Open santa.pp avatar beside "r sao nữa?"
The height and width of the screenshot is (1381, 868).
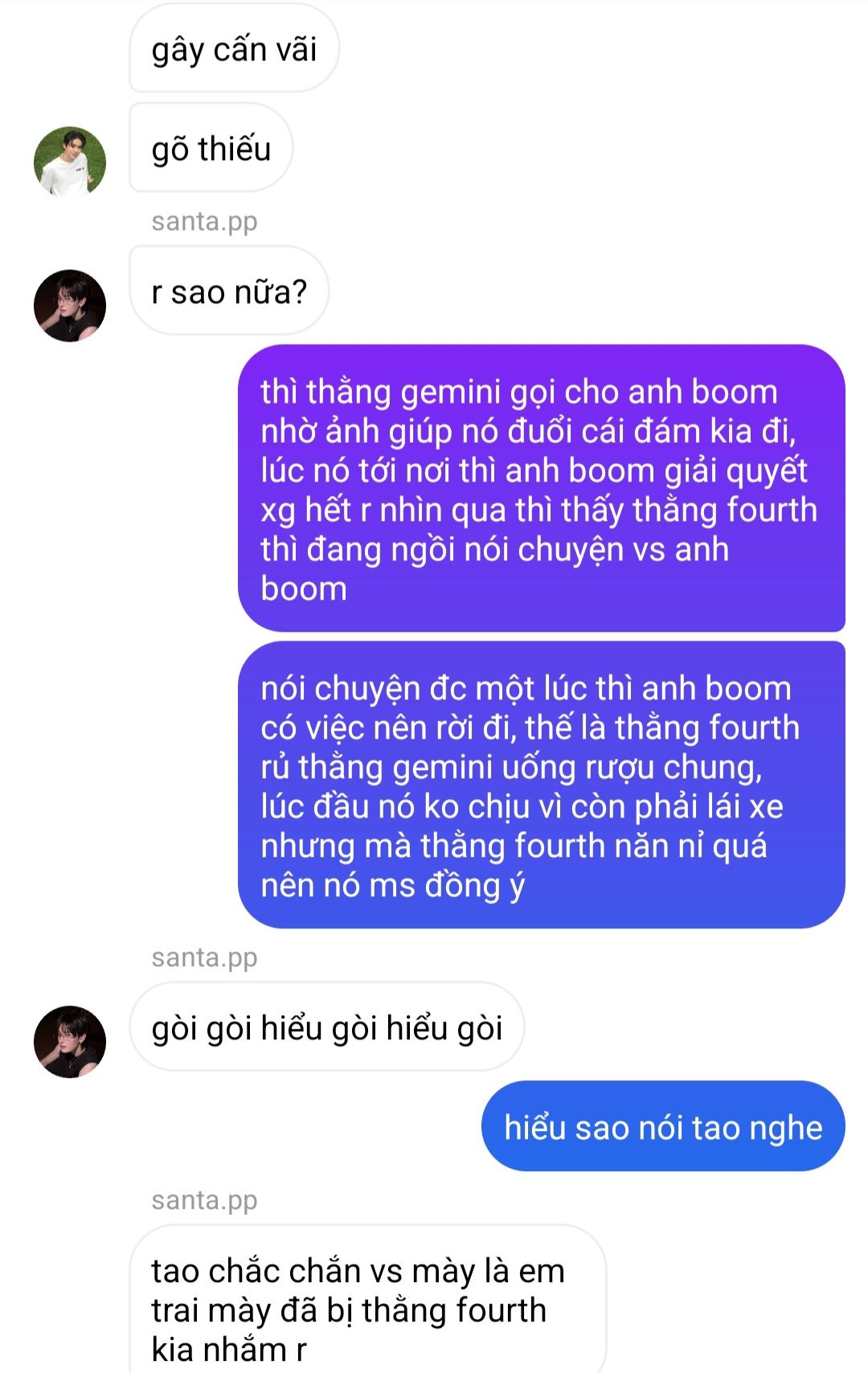pyautogui.click(x=70, y=305)
